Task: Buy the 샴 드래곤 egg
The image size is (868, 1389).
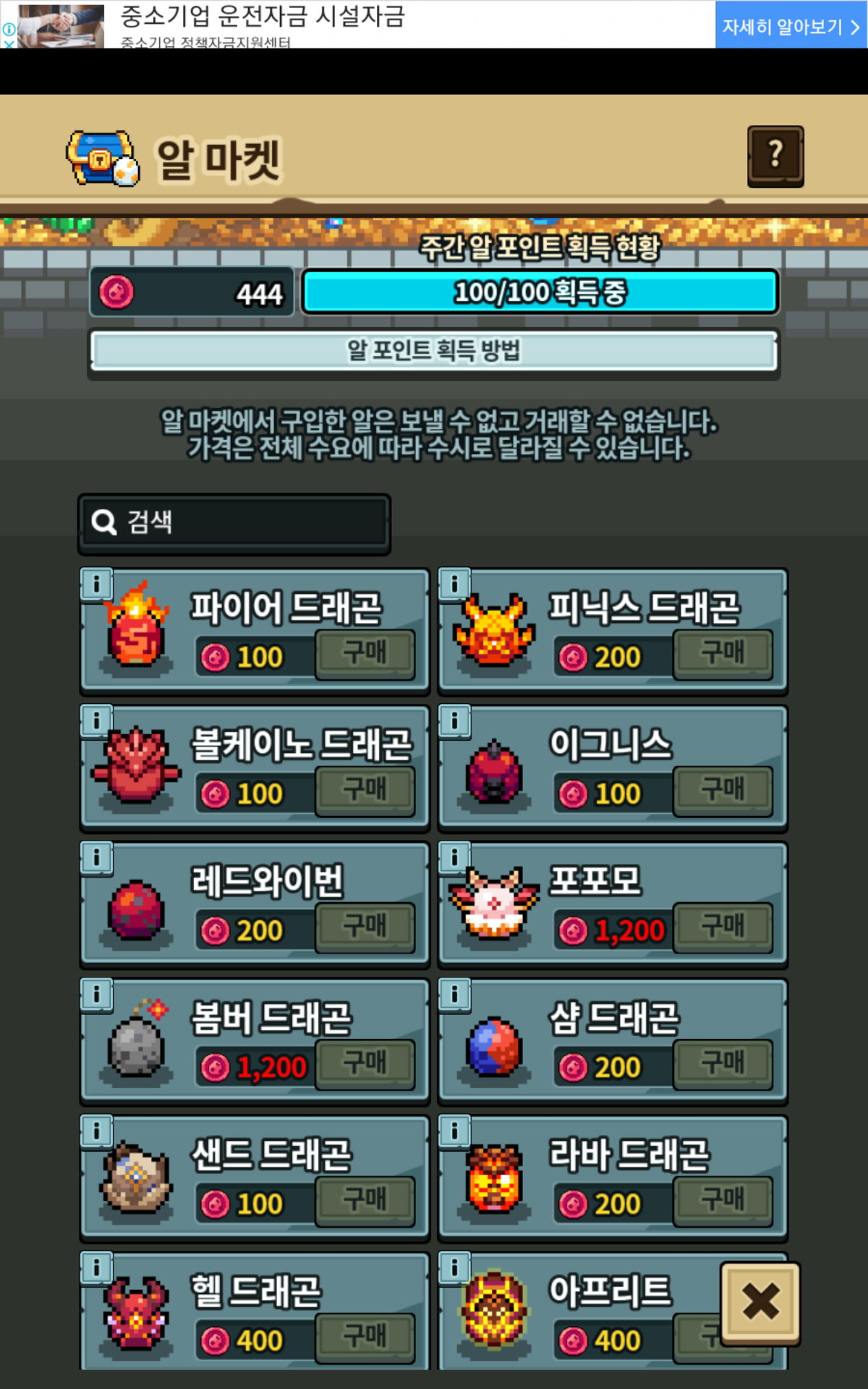Action: pyautogui.click(x=723, y=1064)
